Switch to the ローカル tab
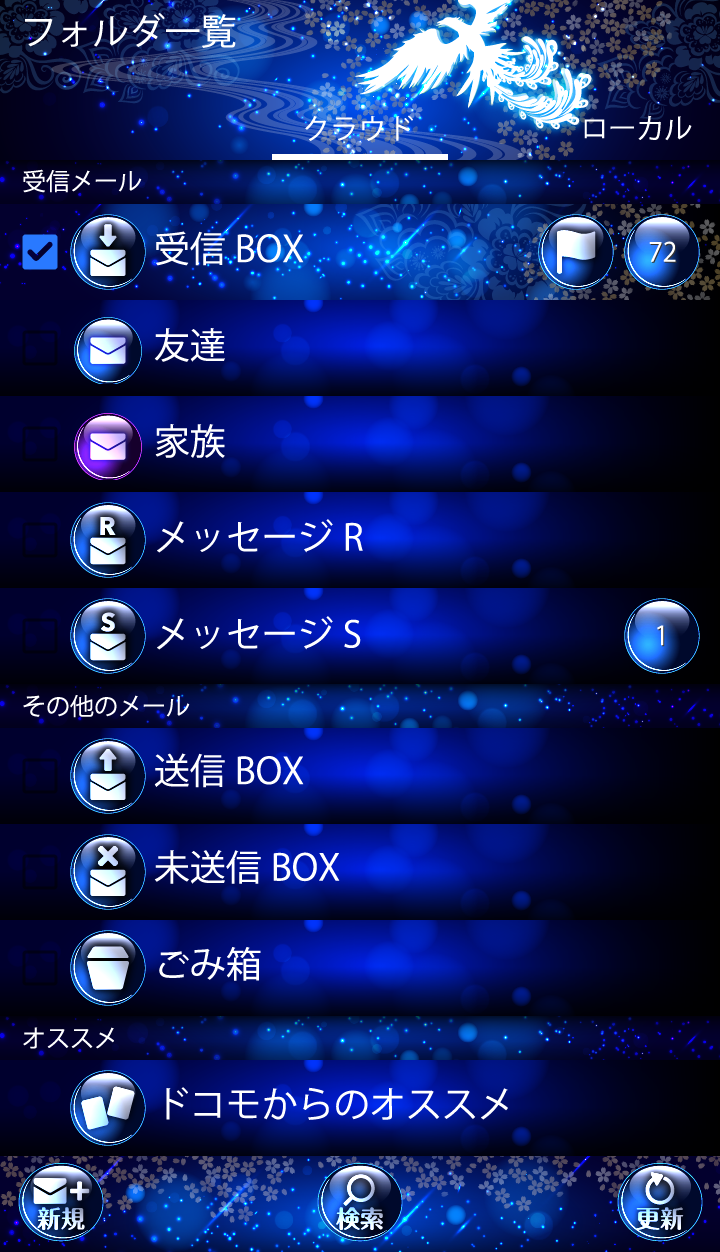The width and height of the screenshot is (720, 1252). click(x=636, y=129)
